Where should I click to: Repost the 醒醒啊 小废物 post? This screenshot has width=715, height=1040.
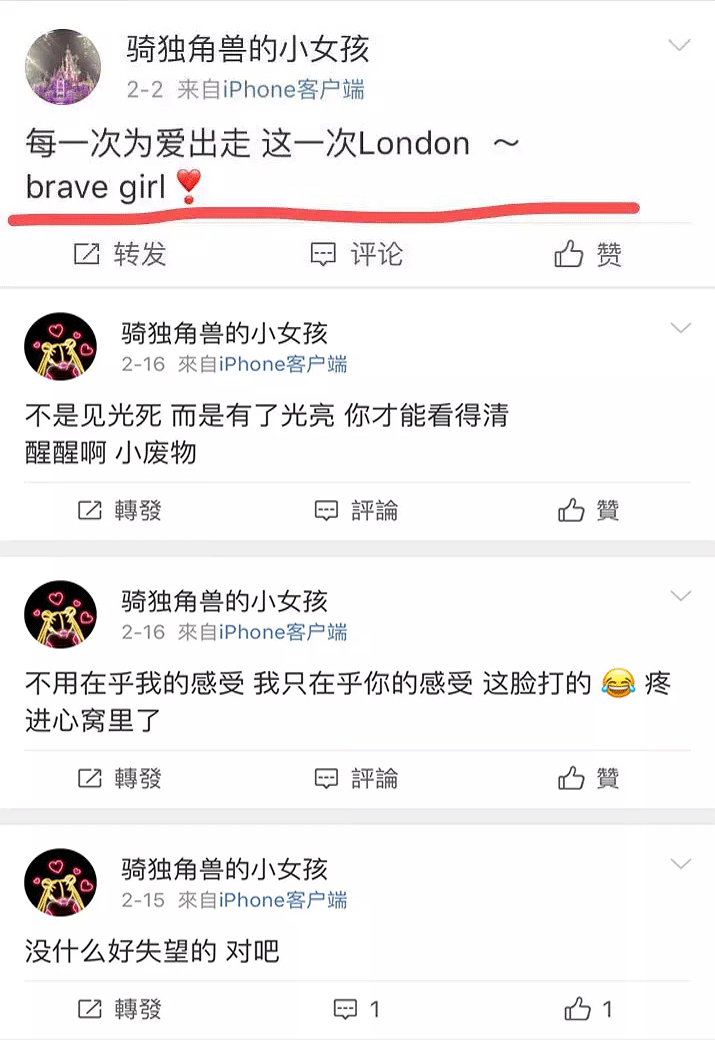(x=120, y=511)
